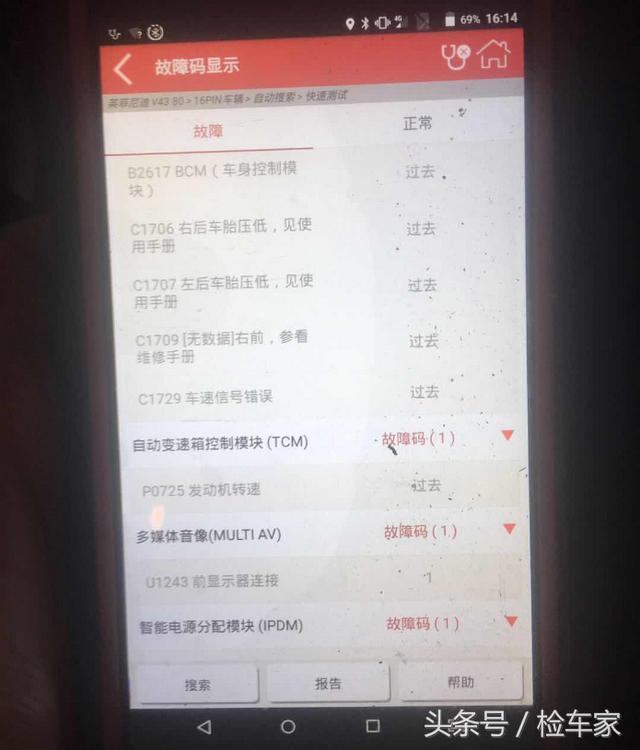Switch to the 故障 tab

coord(208,131)
